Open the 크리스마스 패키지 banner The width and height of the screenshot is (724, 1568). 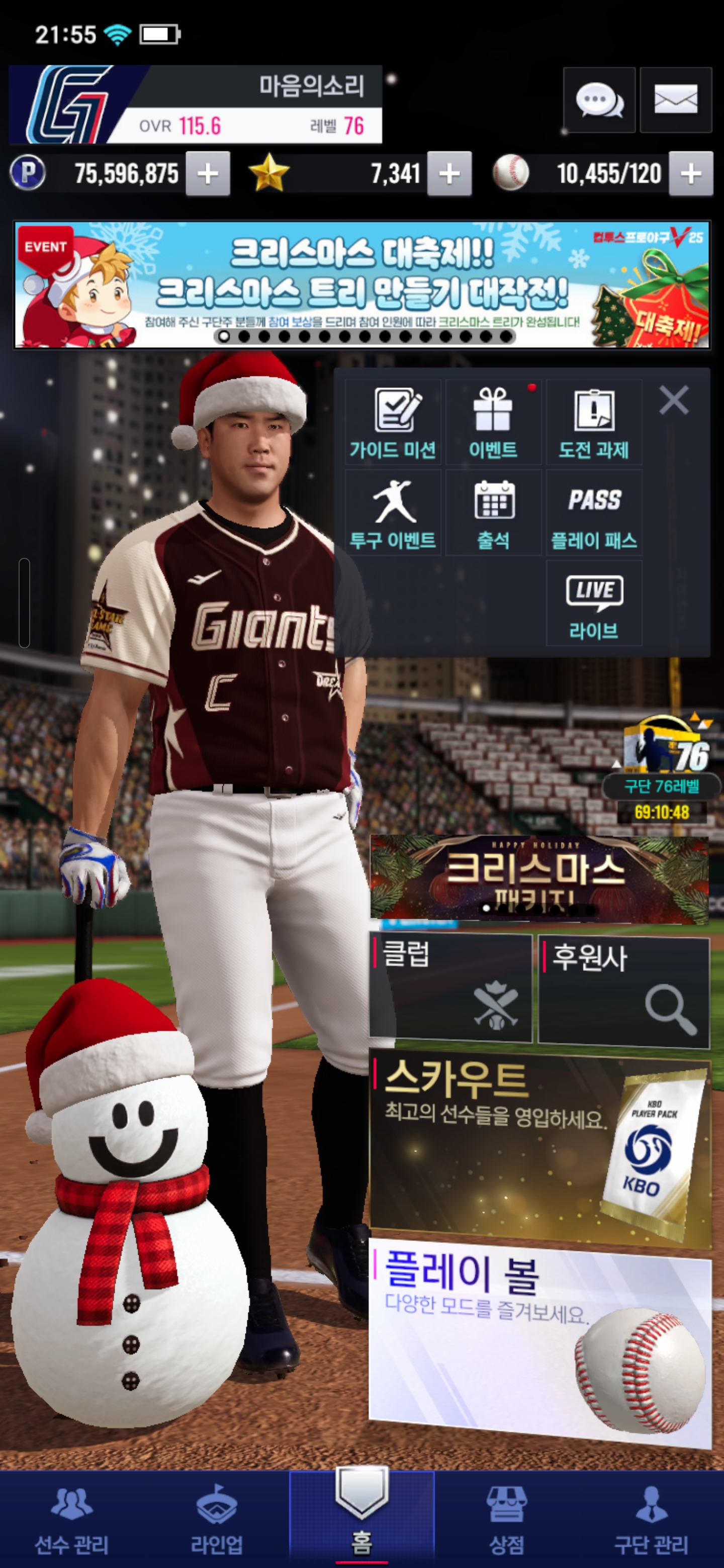tap(539, 876)
